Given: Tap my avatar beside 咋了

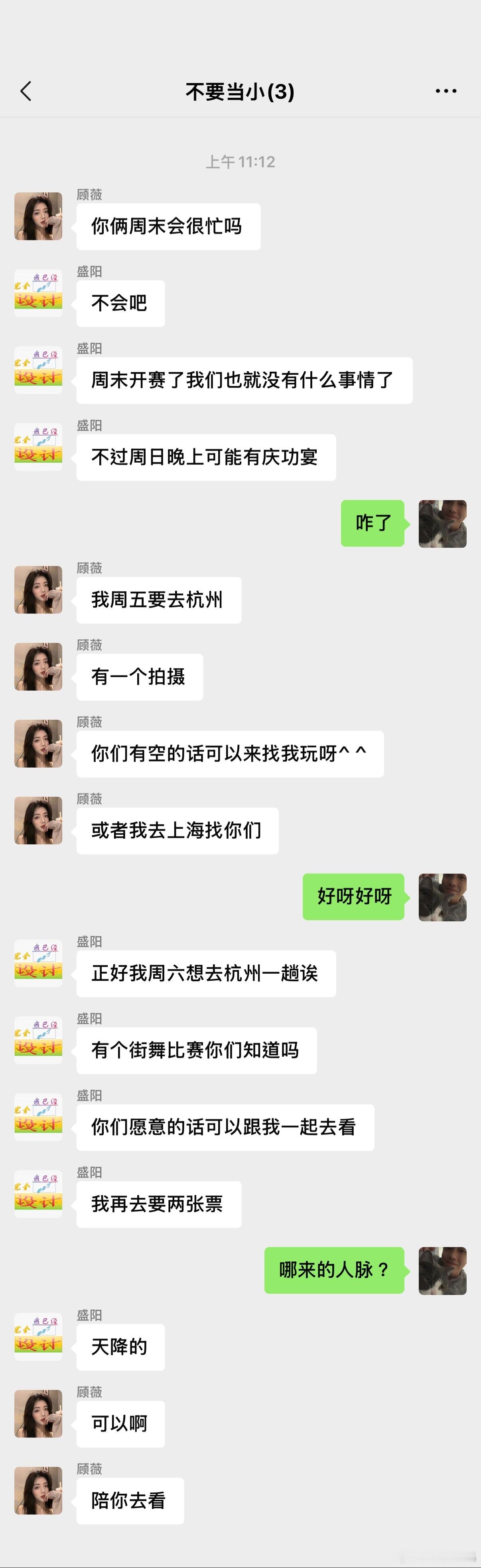Looking at the screenshot, I should (x=443, y=523).
